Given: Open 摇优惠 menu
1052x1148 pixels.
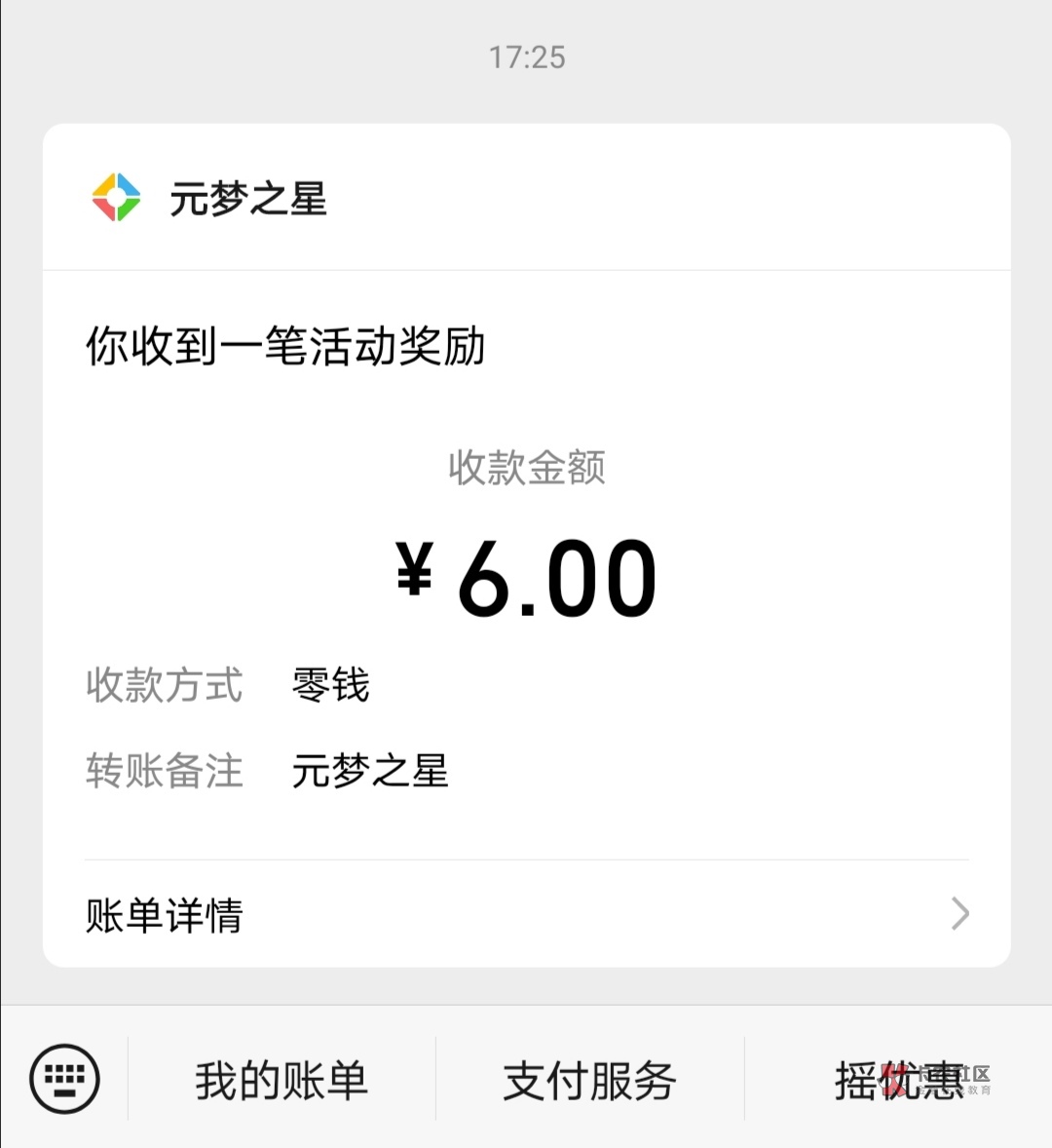Looking at the screenshot, I should click(899, 1080).
